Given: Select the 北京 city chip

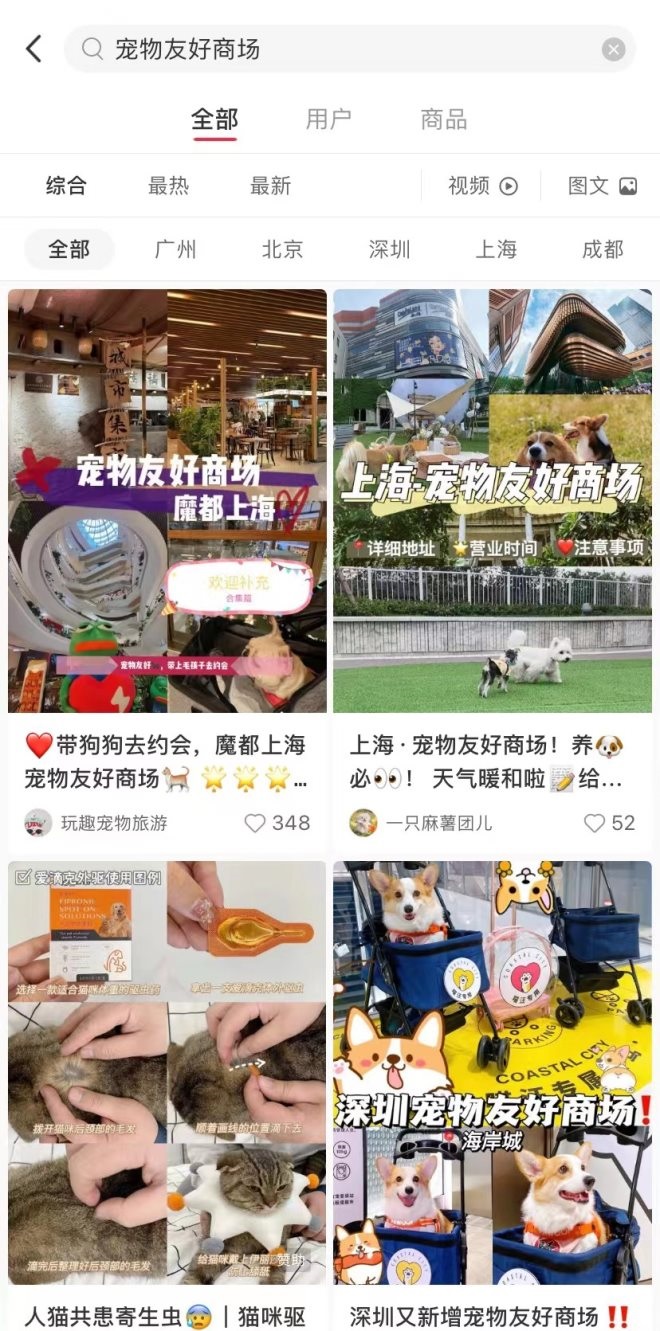Looking at the screenshot, I should pos(282,250).
